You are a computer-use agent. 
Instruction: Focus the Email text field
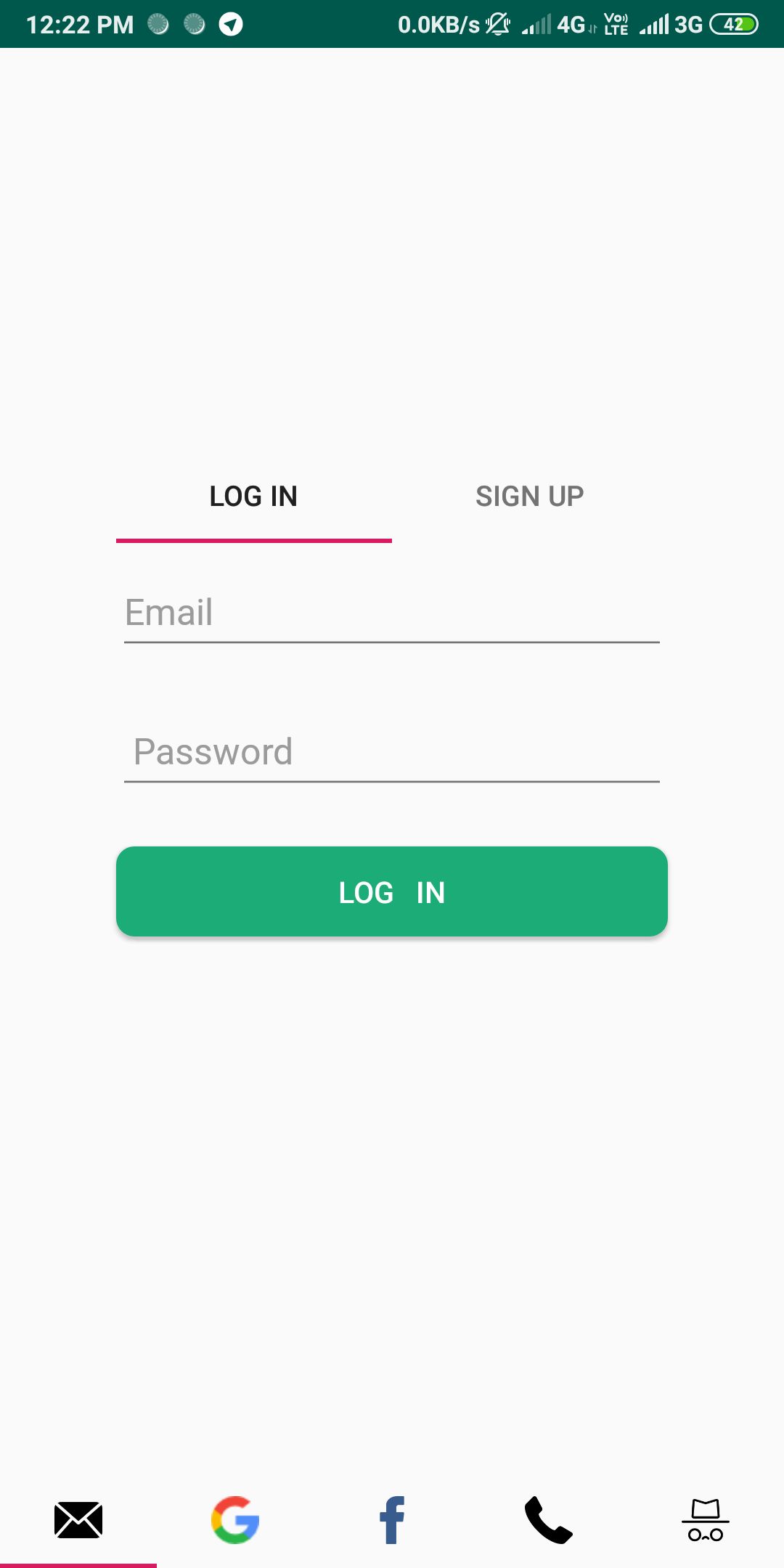point(392,613)
